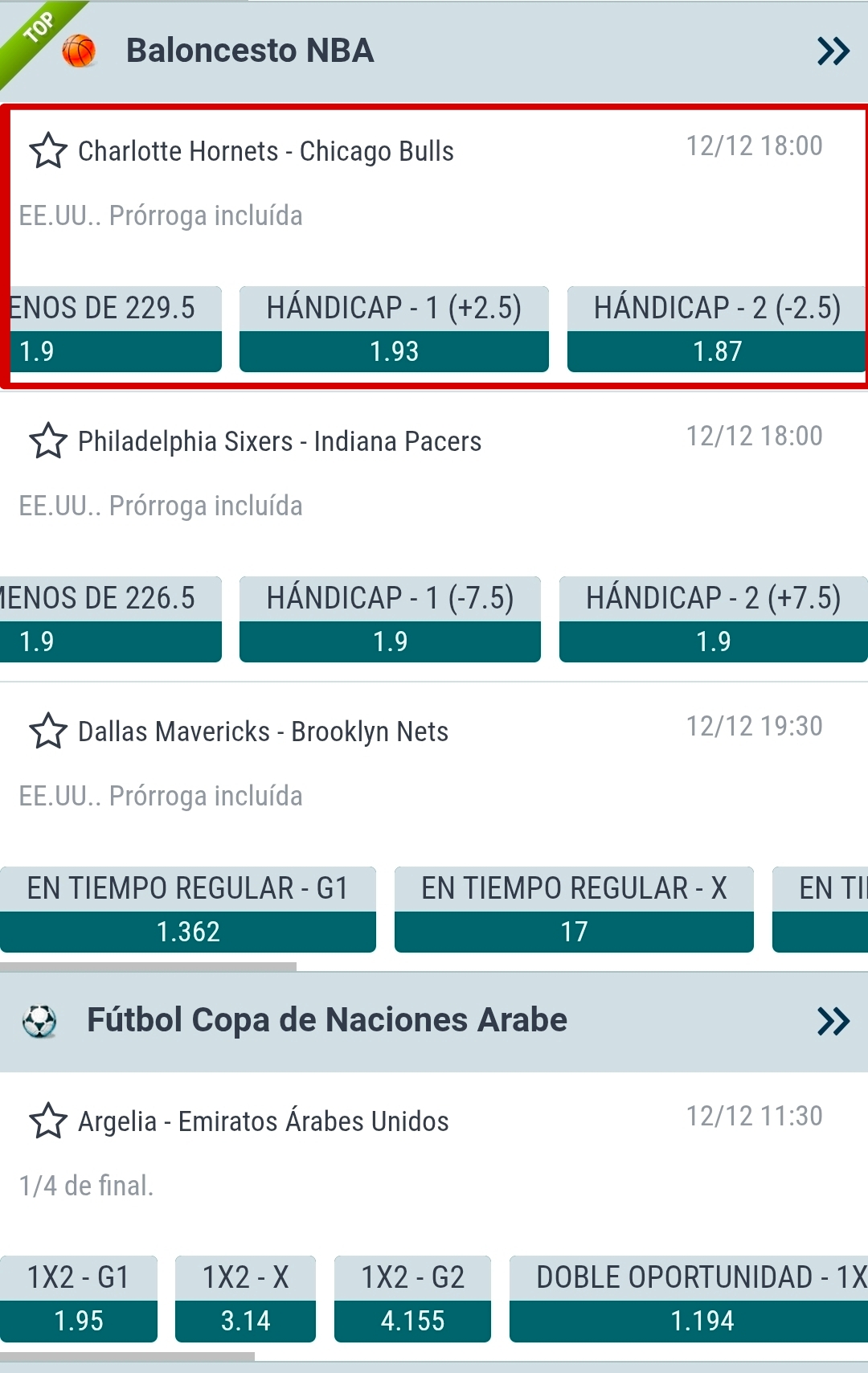The width and height of the screenshot is (868, 1373).
Task: Choose En Tiempo Regular G1 at 1.362
Action: point(188,910)
